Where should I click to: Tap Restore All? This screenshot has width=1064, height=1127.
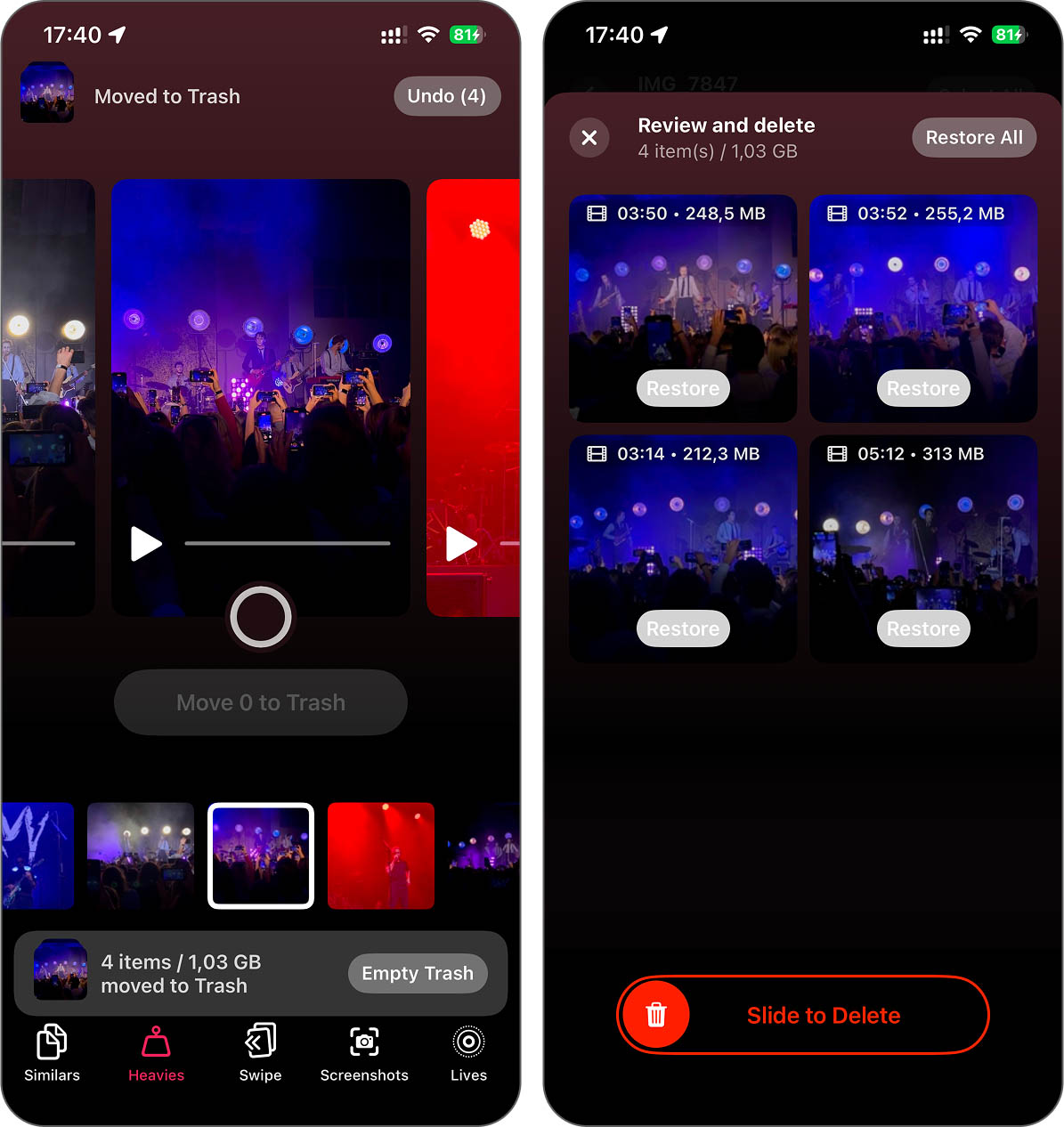pyautogui.click(x=974, y=138)
